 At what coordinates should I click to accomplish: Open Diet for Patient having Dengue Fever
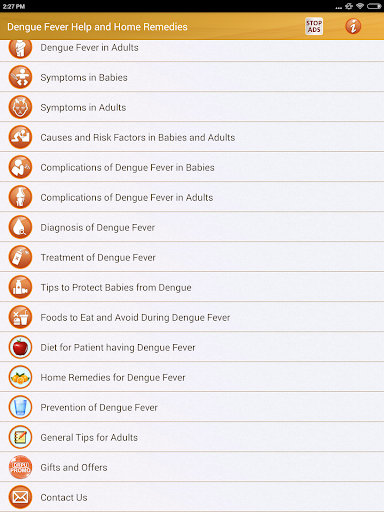coord(192,347)
